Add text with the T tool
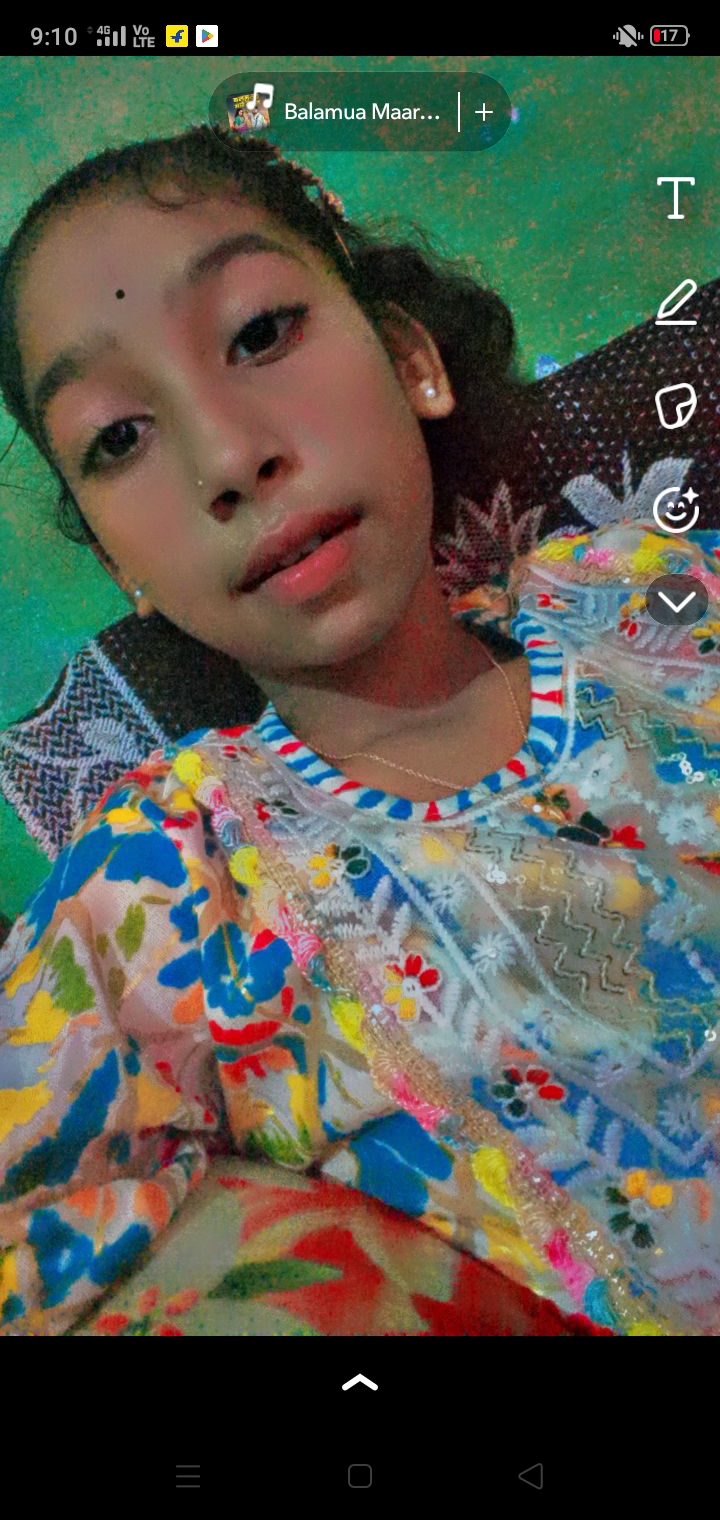 click(x=676, y=198)
